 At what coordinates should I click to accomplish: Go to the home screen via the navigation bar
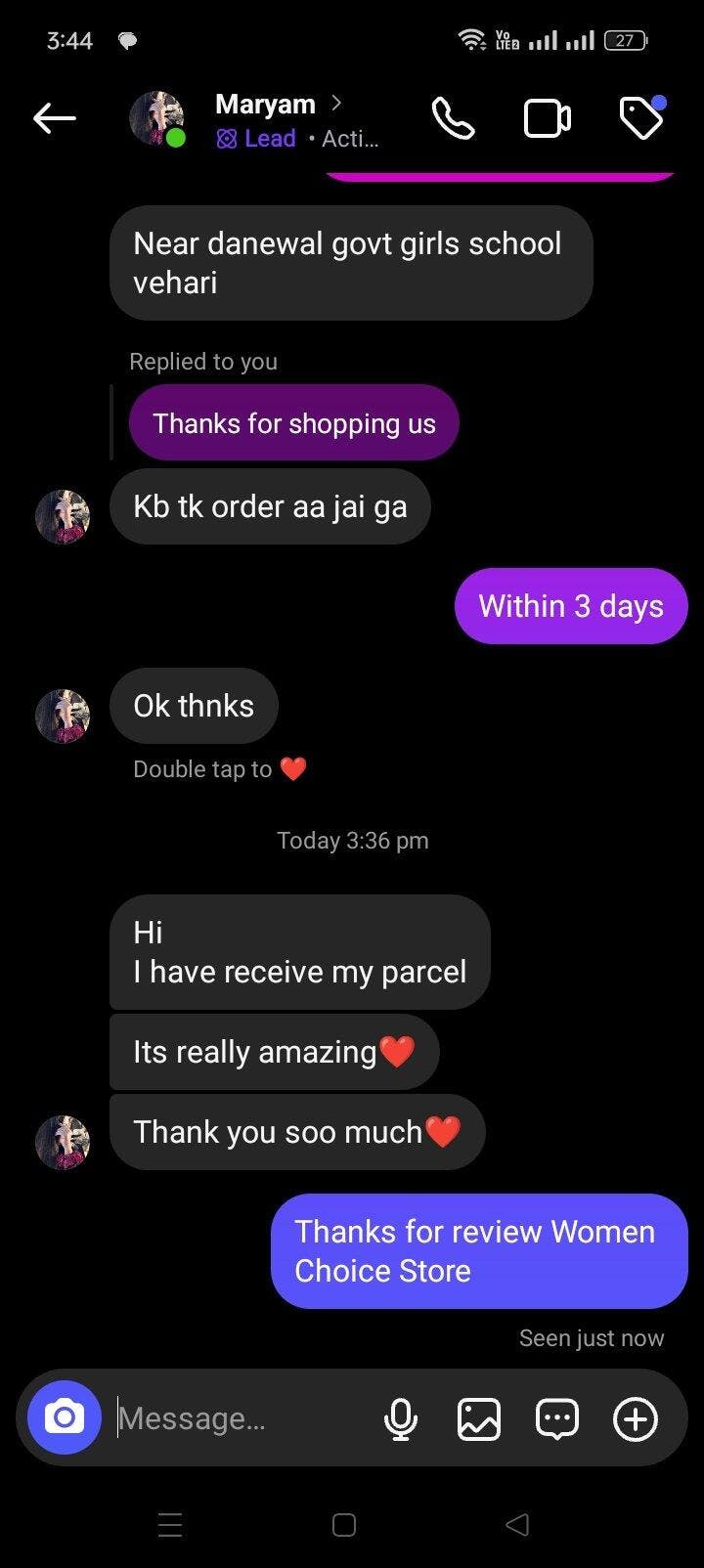pos(344,1525)
